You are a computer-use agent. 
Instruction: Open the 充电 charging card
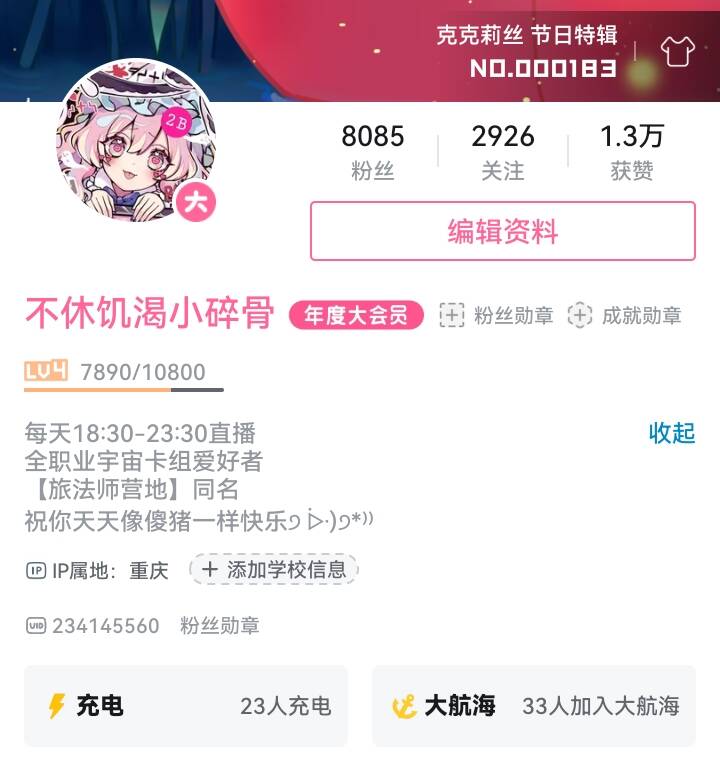[186, 706]
